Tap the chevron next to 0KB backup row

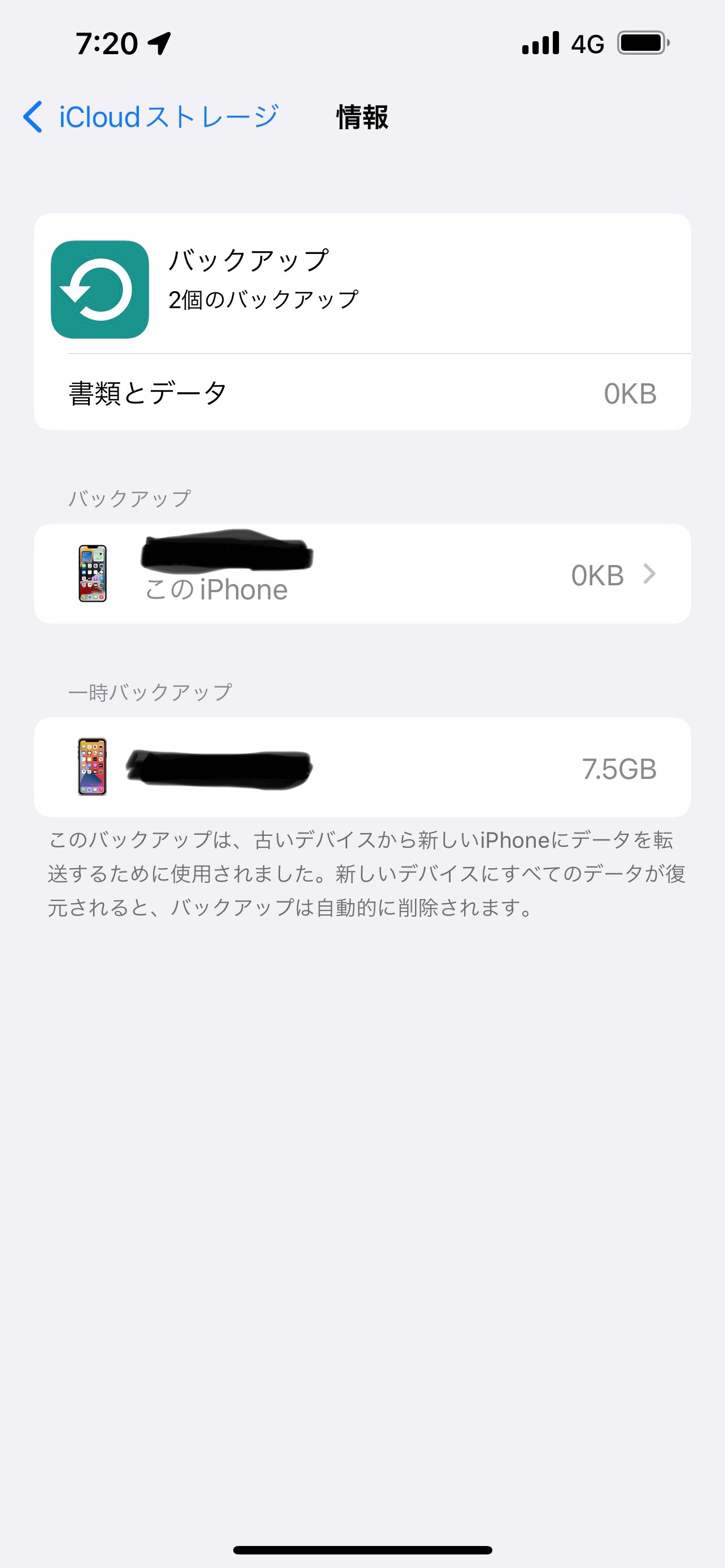coord(650,573)
